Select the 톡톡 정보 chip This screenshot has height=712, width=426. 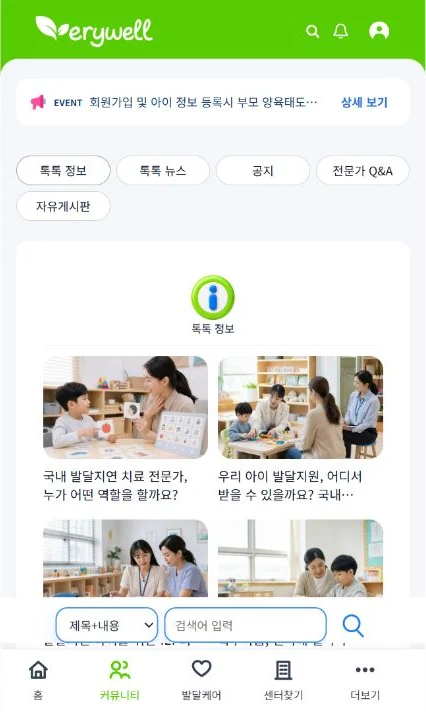point(63,170)
